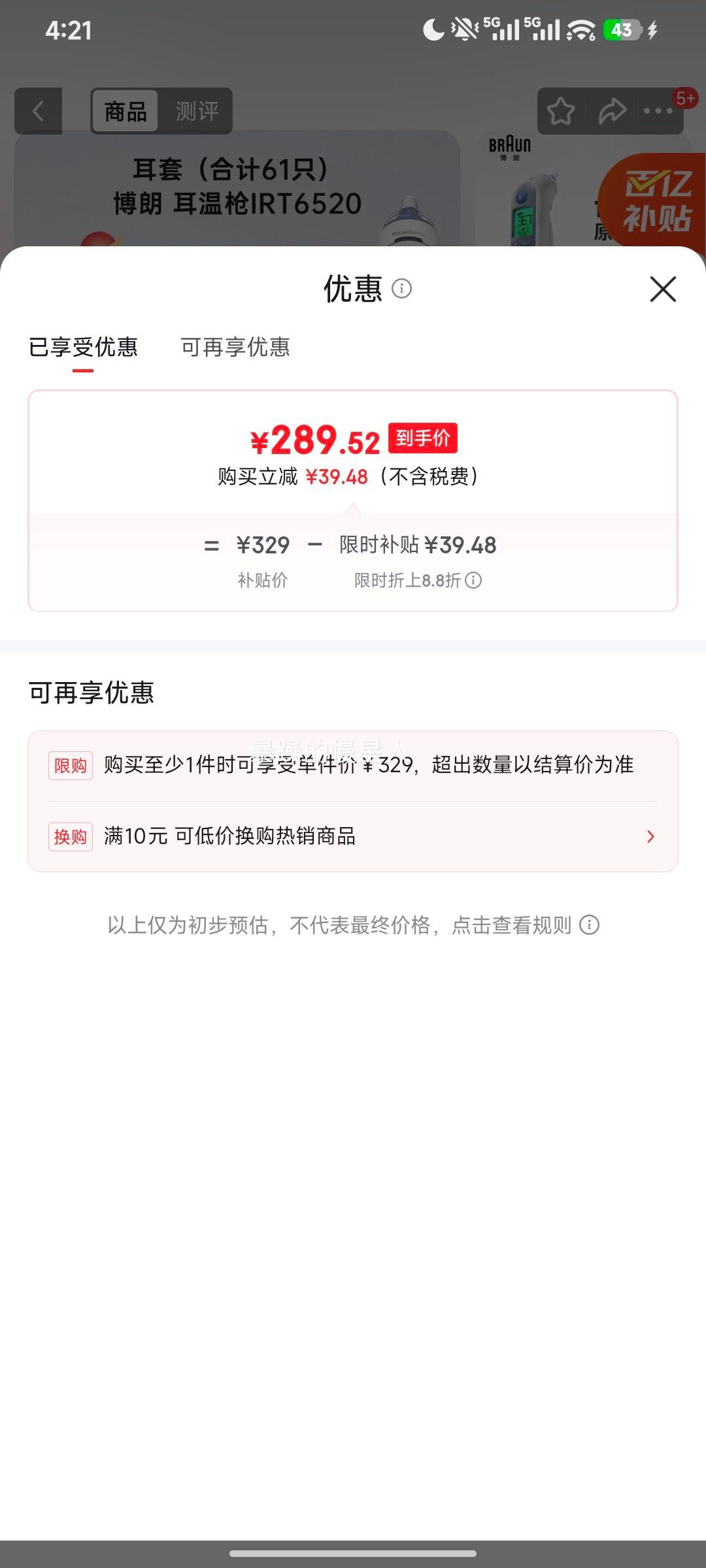The width and height of the screenshot is (706, 1568).
Task: Close the 优惠 popup with X
Action: (662, 290)
